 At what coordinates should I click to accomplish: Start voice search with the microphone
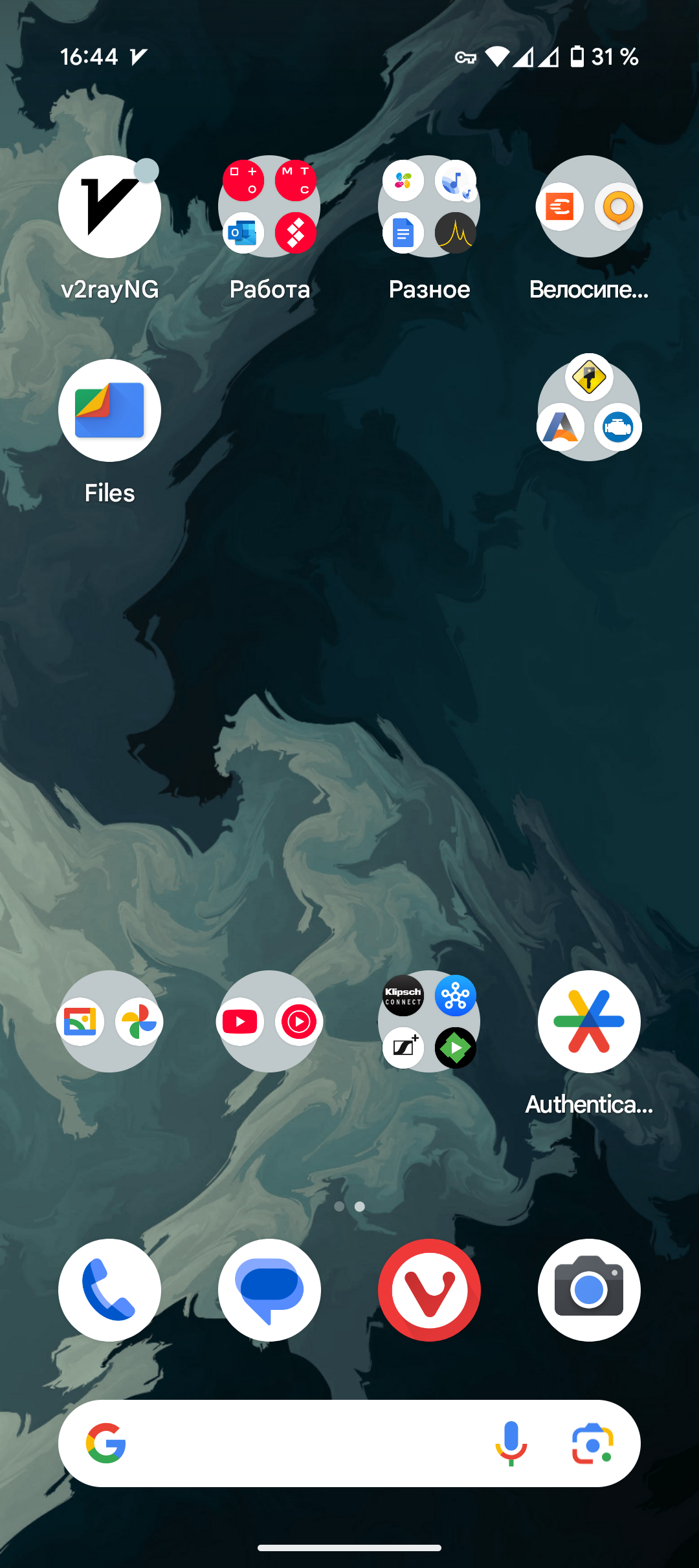pyautogui.click(x=511, y=1443)
